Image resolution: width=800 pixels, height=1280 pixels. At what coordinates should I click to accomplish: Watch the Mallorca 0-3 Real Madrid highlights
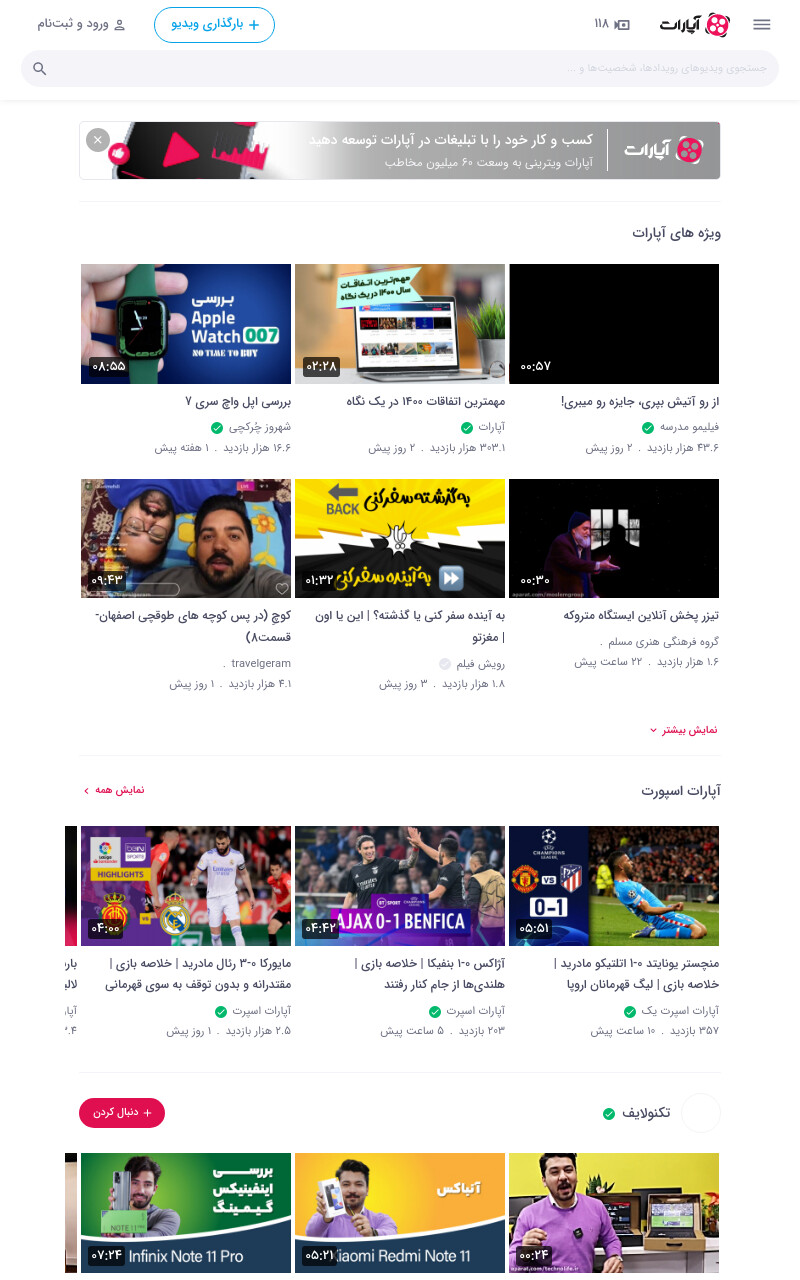pyautogui.click(x=186, y=885)
